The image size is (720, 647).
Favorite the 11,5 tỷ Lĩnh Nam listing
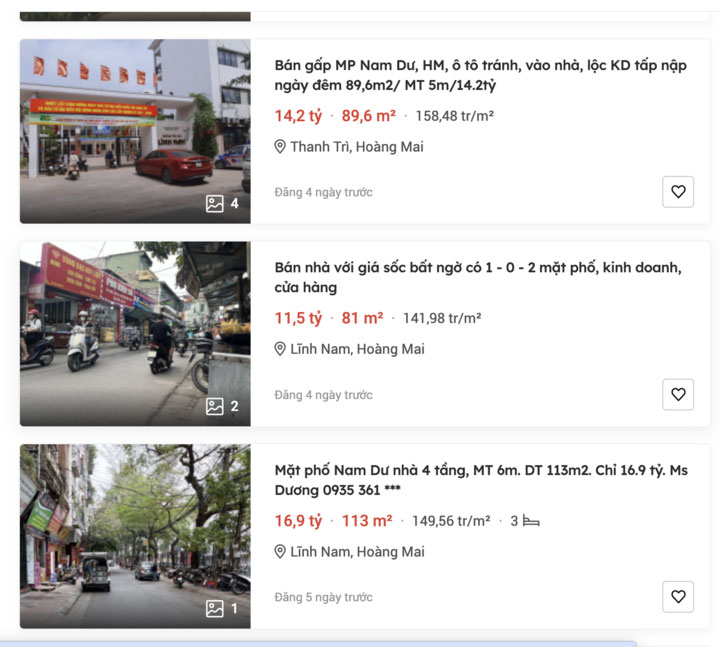pyautogui.click(x=678, y=394)
